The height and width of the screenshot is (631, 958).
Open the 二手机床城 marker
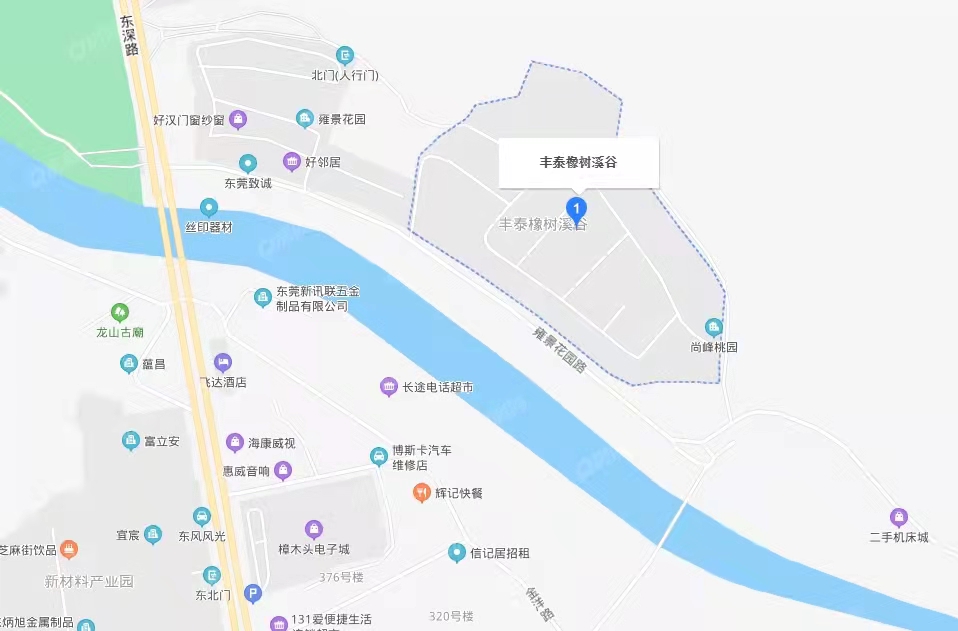pos(899,517)
